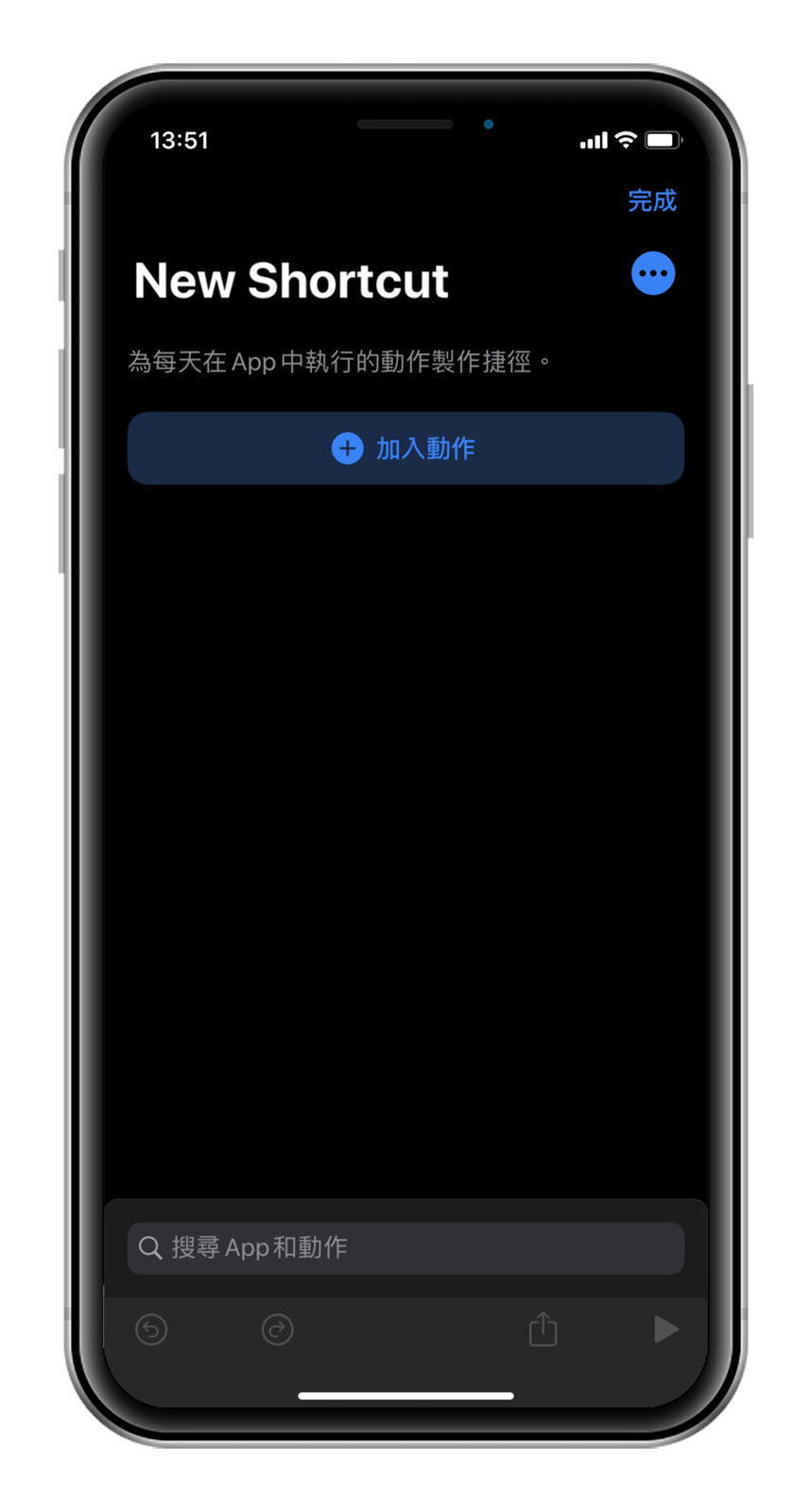Tap 完成 to finish the shortcut
This screenshot has width=812, height=1512.
click(x=651, y=200)
